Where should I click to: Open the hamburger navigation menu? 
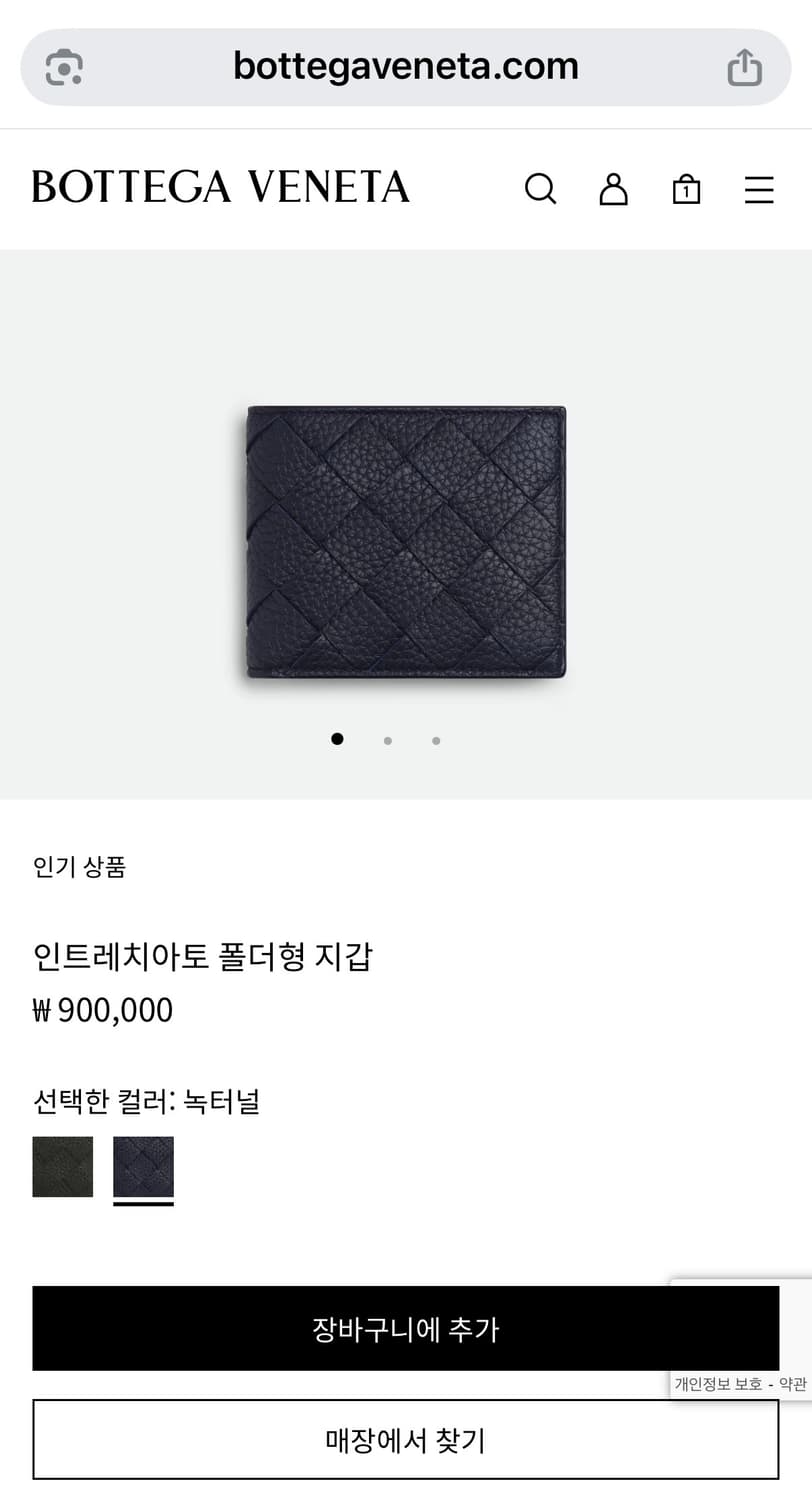[759, 188]
